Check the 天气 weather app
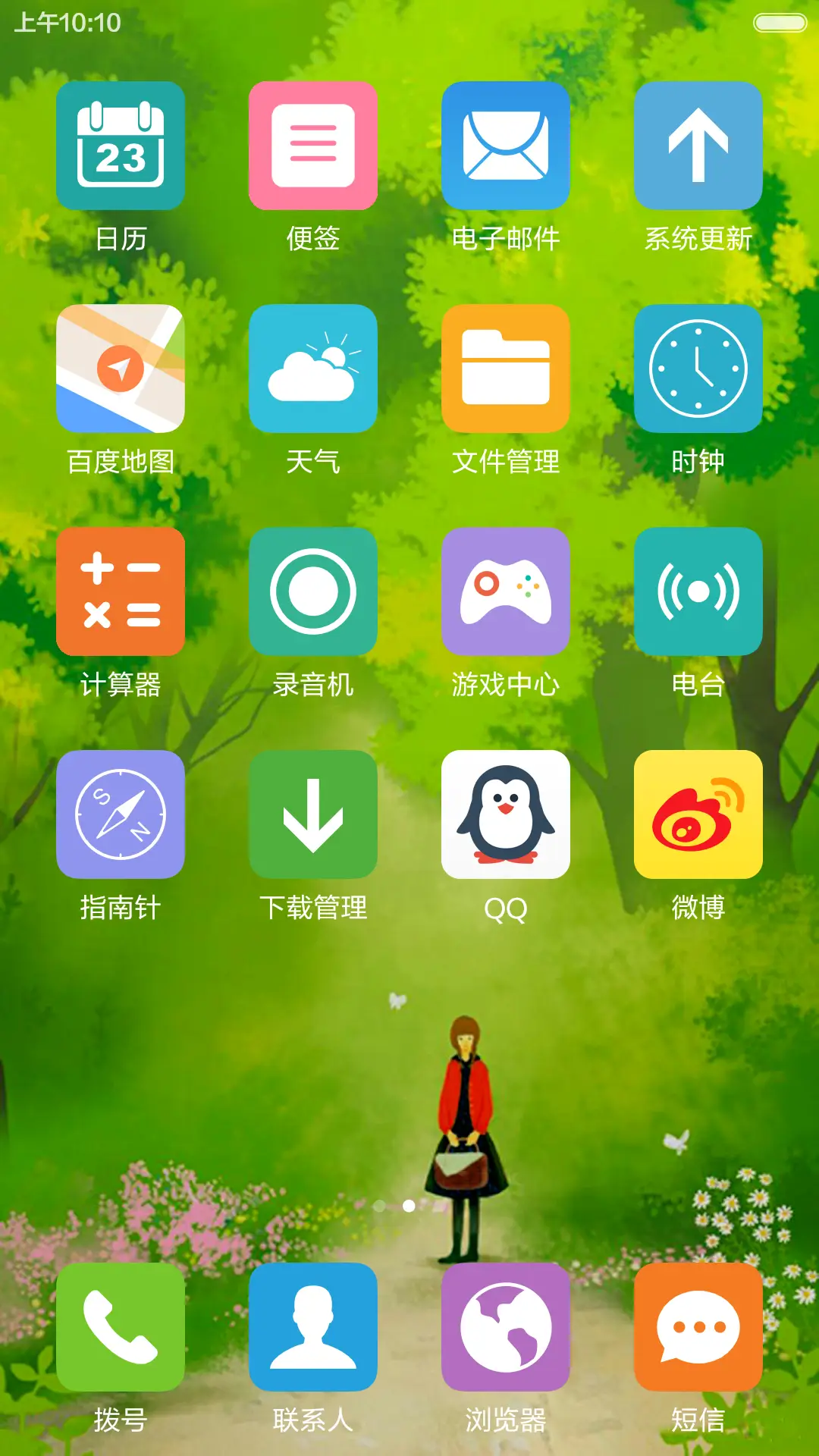Screen dimensions: 819x1456 (x=313, y=369)
